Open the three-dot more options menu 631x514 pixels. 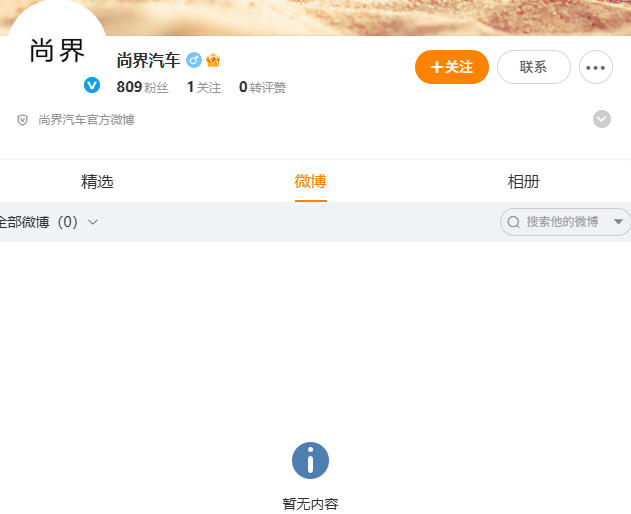[596, 68]
